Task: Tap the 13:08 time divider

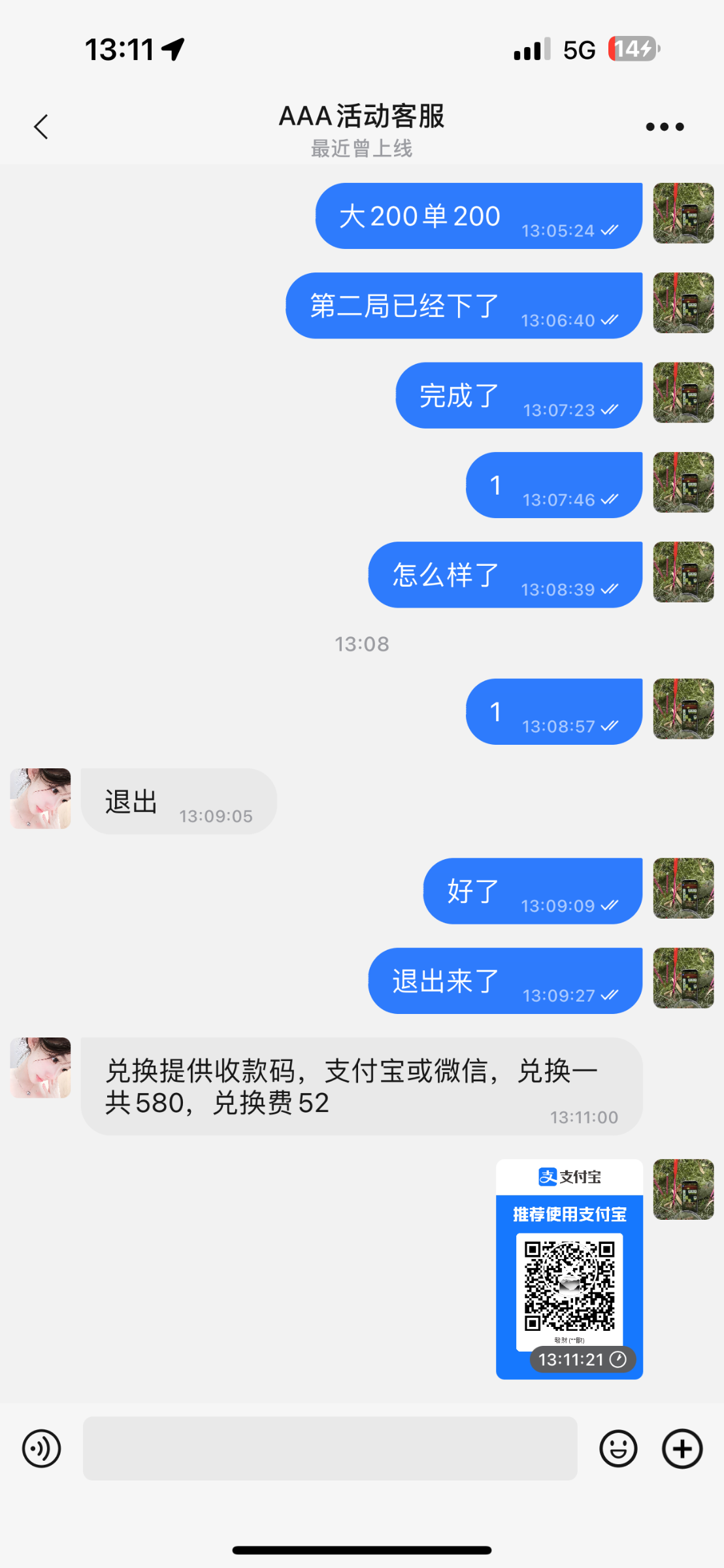Action: tap(362, 644)
